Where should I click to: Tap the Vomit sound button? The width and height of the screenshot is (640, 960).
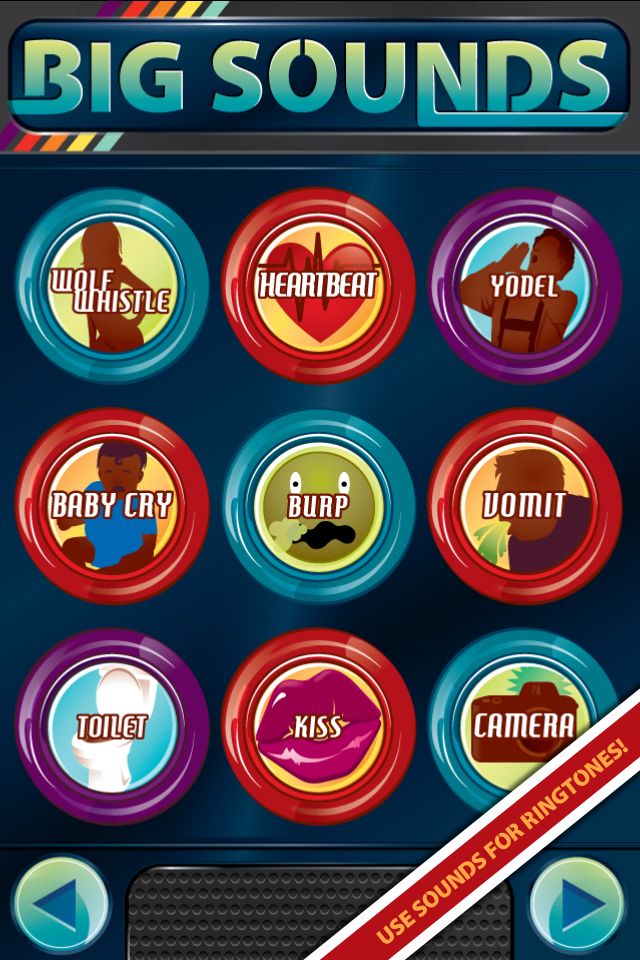(x=524, y=505)
